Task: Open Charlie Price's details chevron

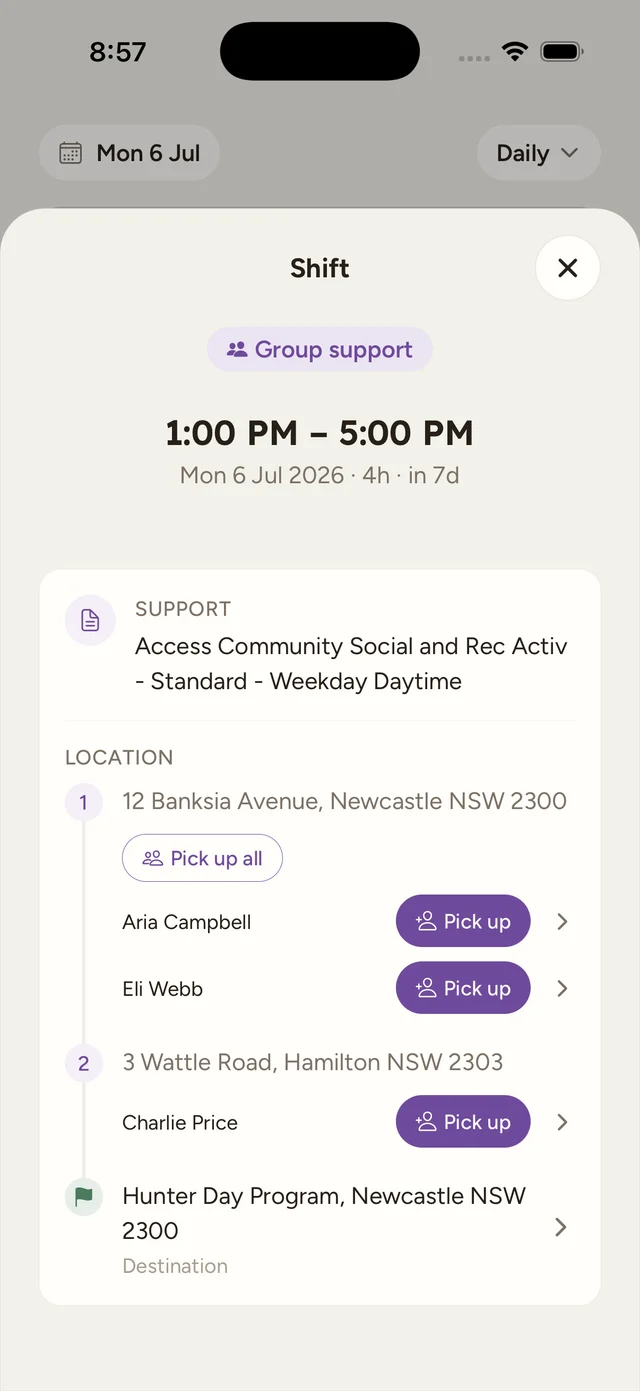Action: pyautogui.click(x=562, y=1123)
